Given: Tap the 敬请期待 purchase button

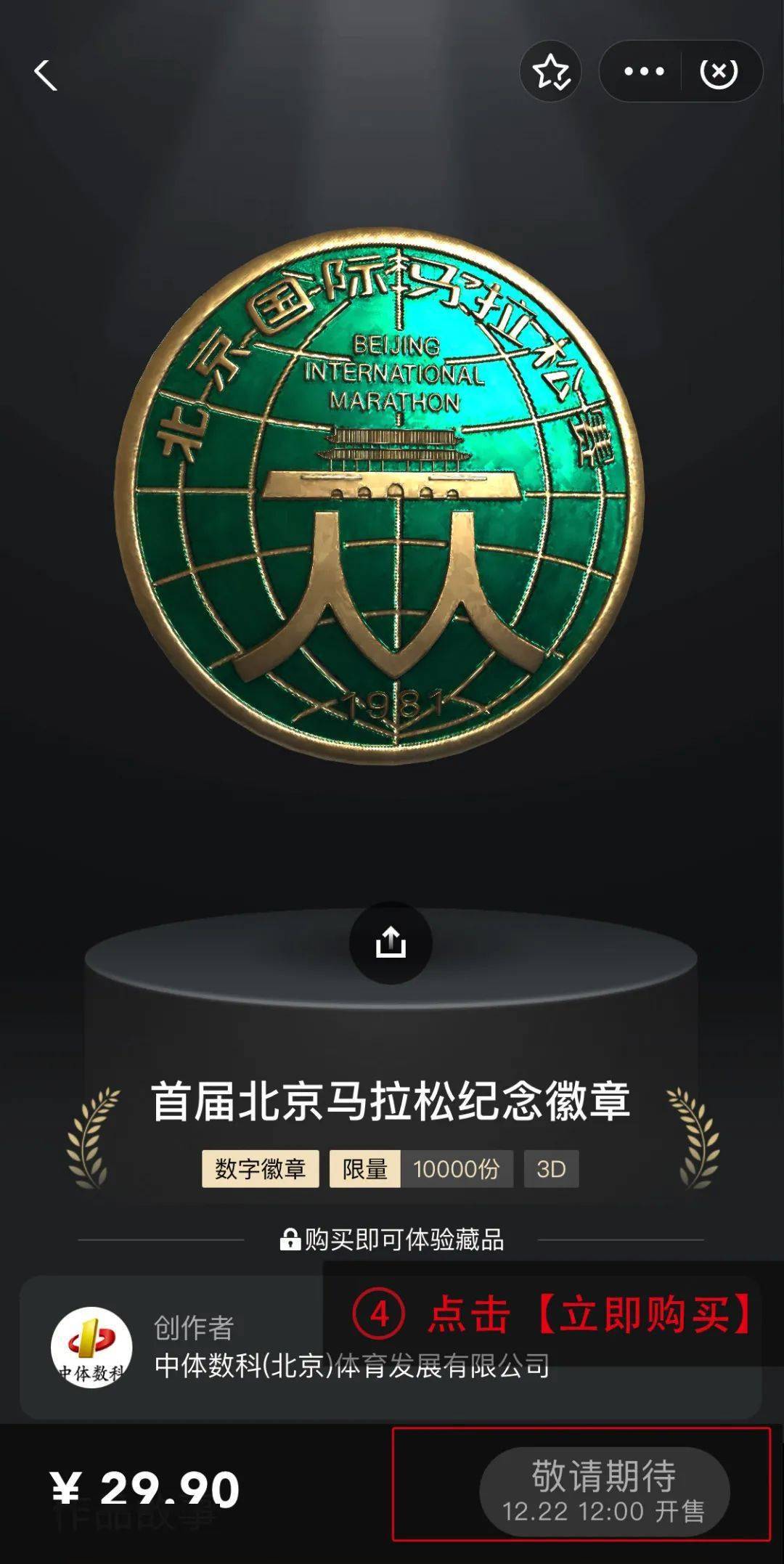Looking at the screenshot, I should click(x=604, y=1491).
